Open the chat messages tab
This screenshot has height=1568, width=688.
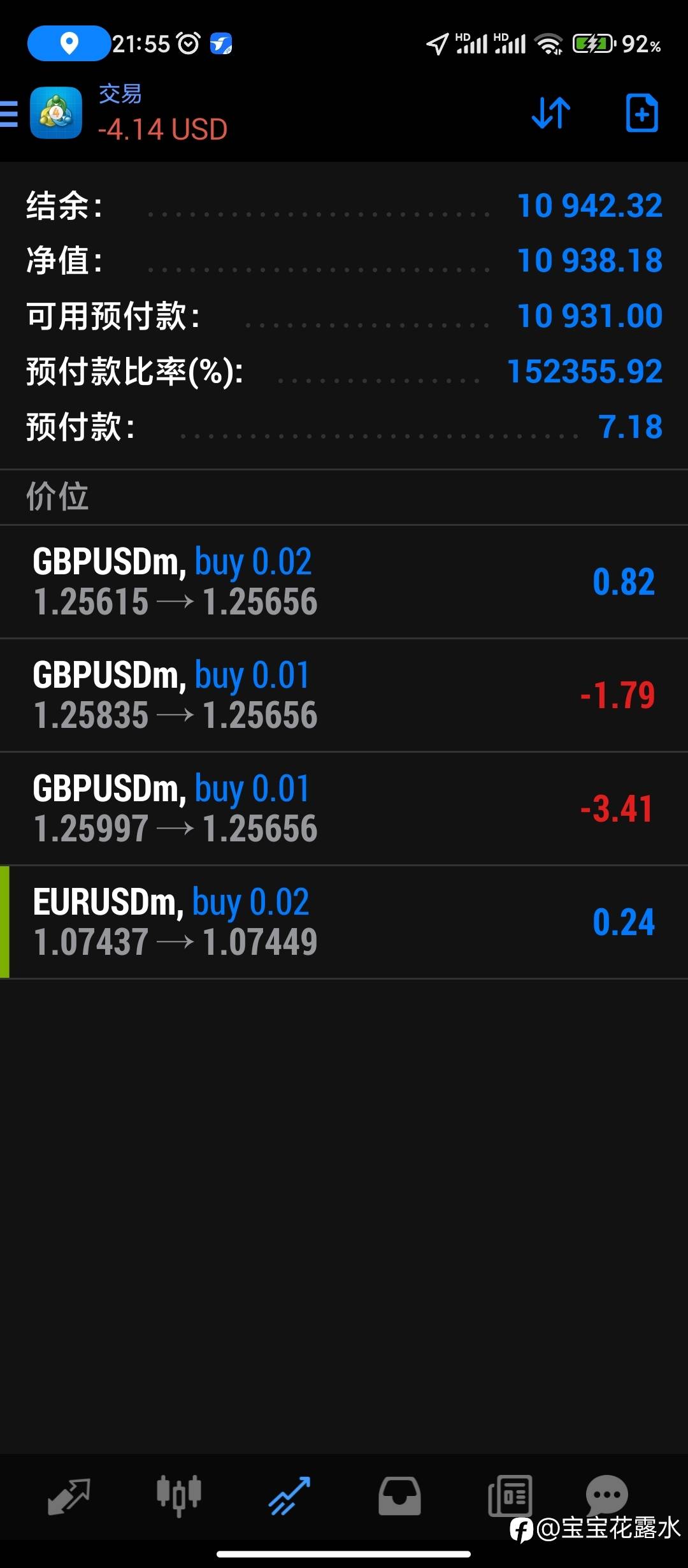[x=606, y=1493]
